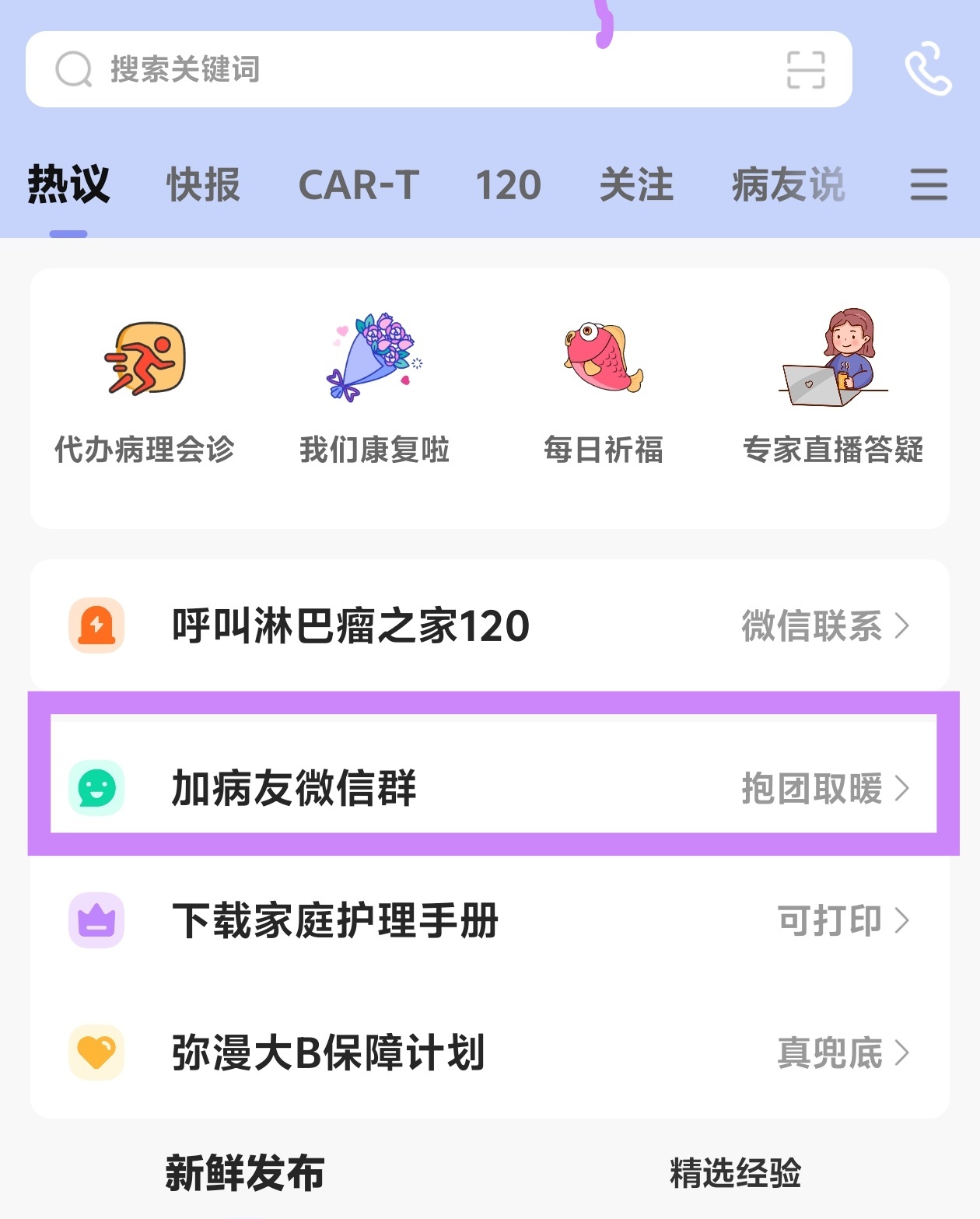Switch to the 快报 tab
The height and width of the screenshot is (1219, 980).
(203, 185)
